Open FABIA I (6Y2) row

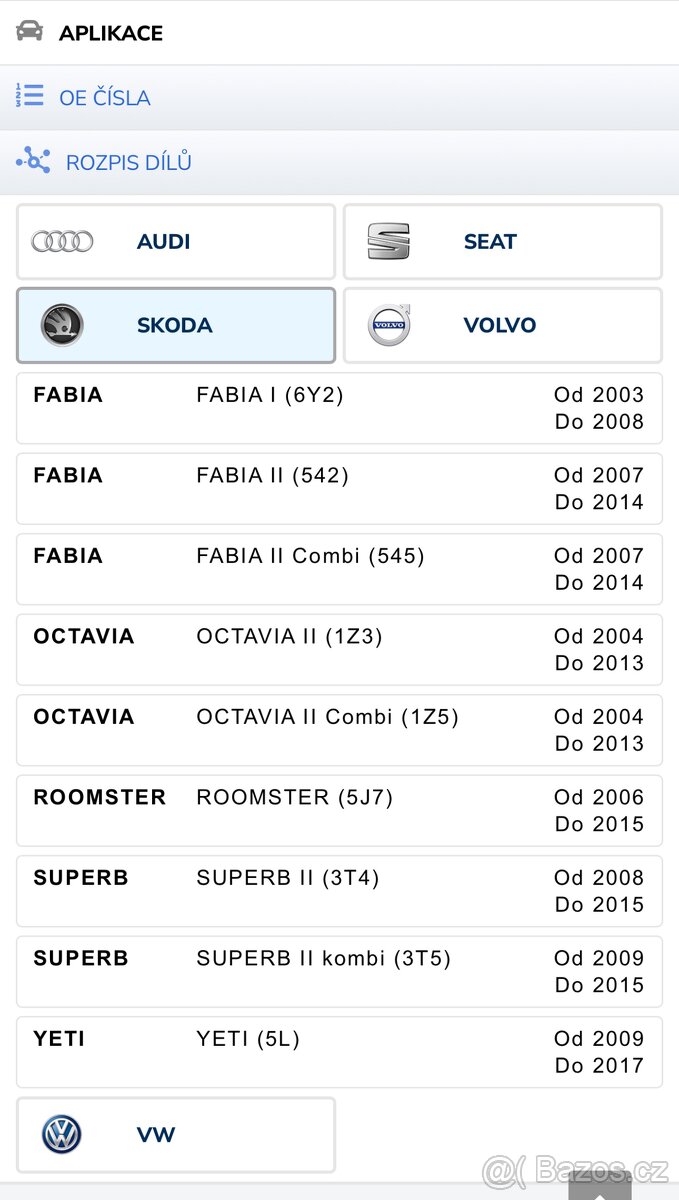click(x=339, y=408)
